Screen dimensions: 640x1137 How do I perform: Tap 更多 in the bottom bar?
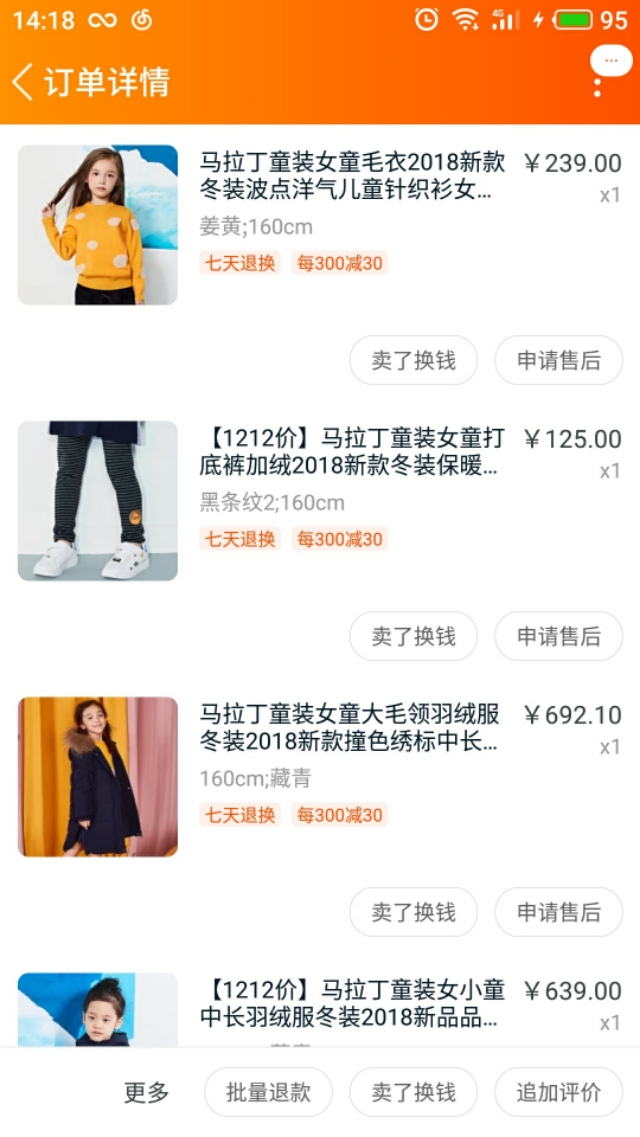[146, 1092]
